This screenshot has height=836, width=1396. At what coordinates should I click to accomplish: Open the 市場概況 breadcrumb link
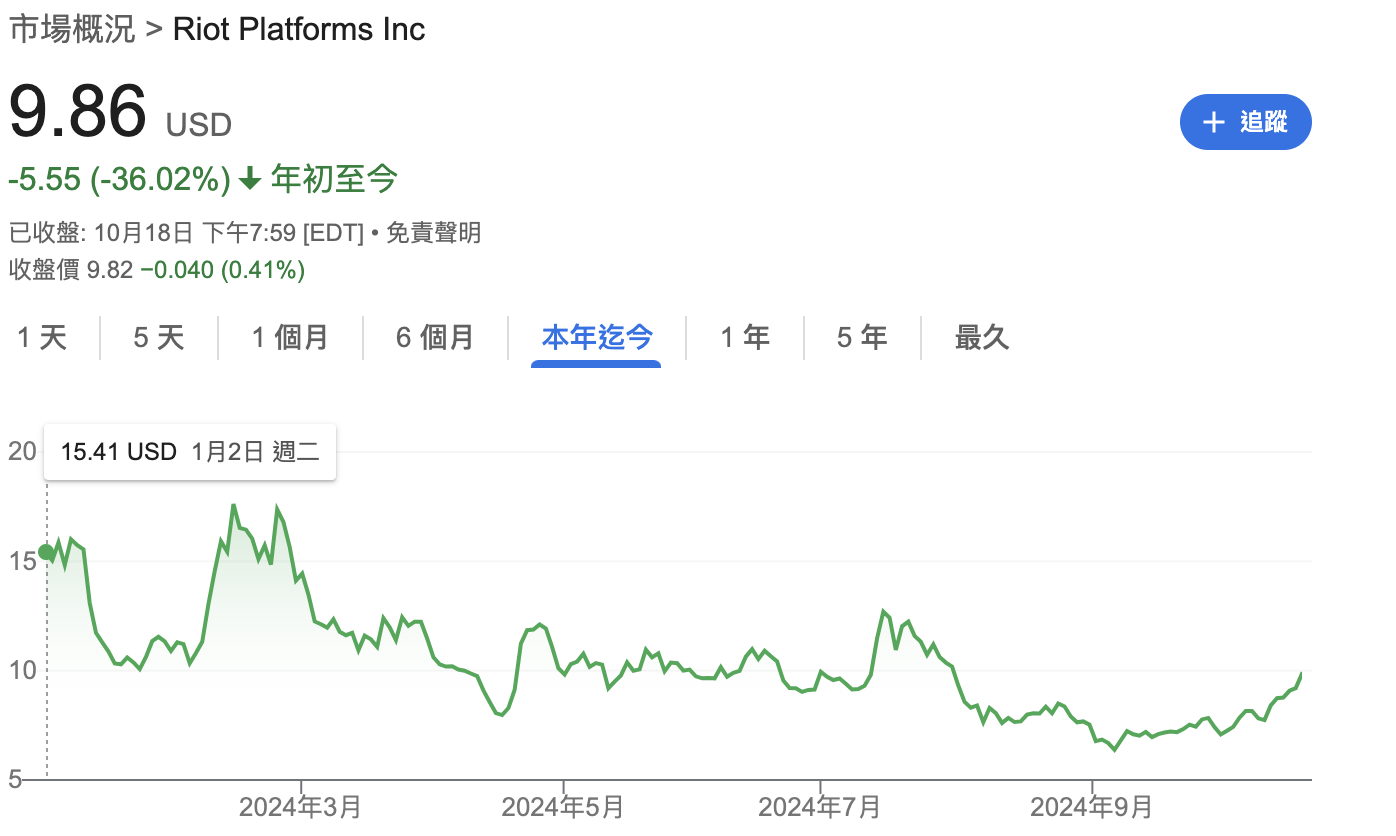[71, 29]
